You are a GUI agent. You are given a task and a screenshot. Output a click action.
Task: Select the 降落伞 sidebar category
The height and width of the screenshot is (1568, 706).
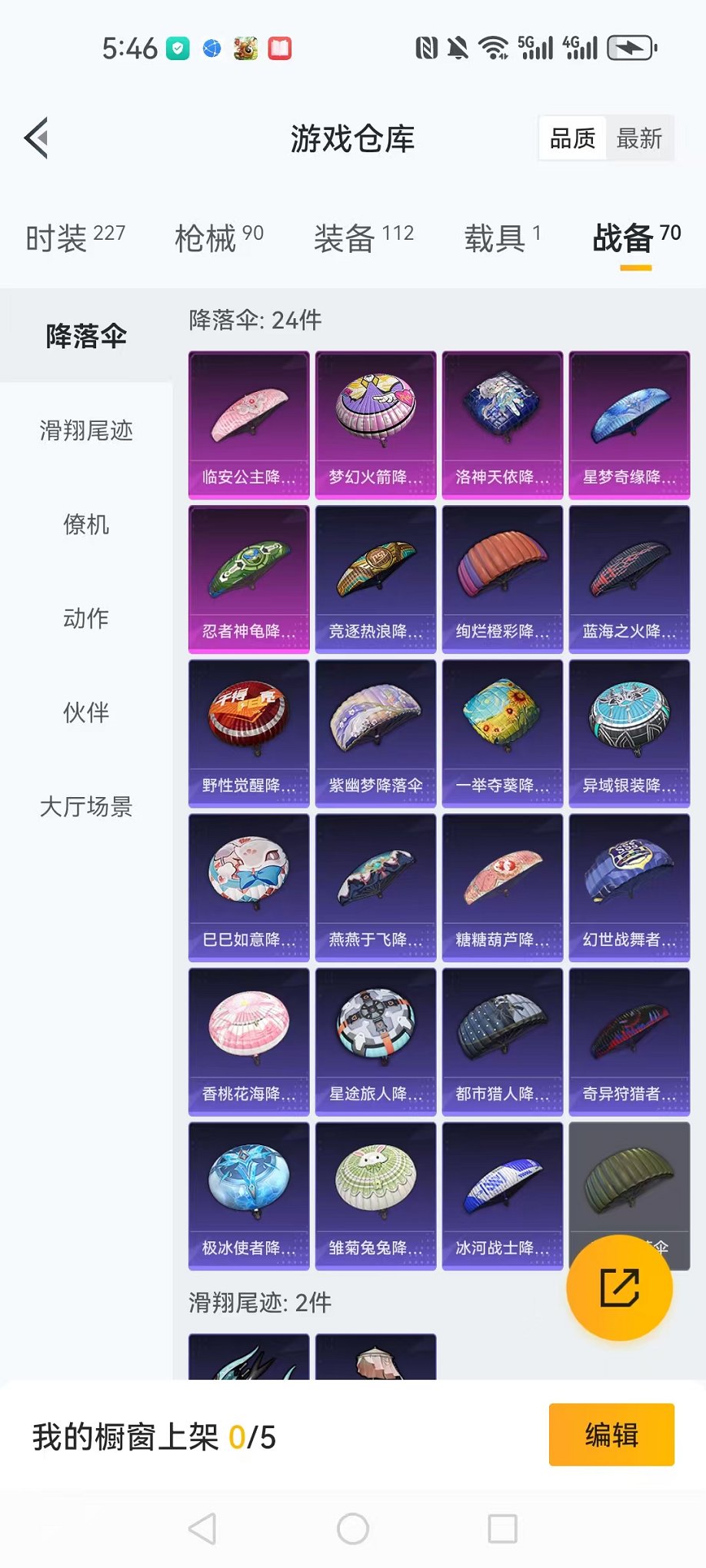(85, 336)
